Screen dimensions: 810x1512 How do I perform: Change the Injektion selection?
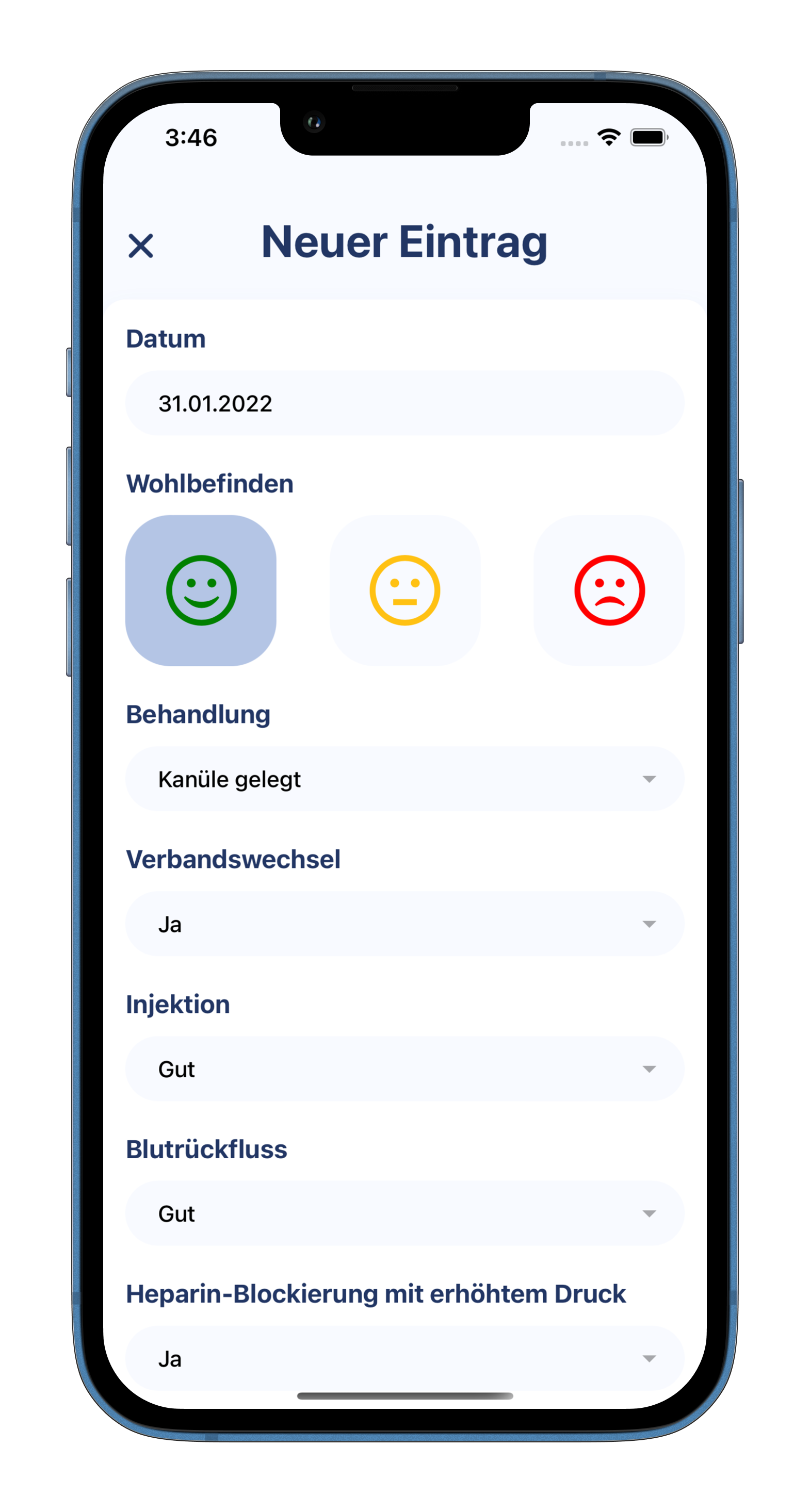pyautogui.click(x=404, y=1069)
